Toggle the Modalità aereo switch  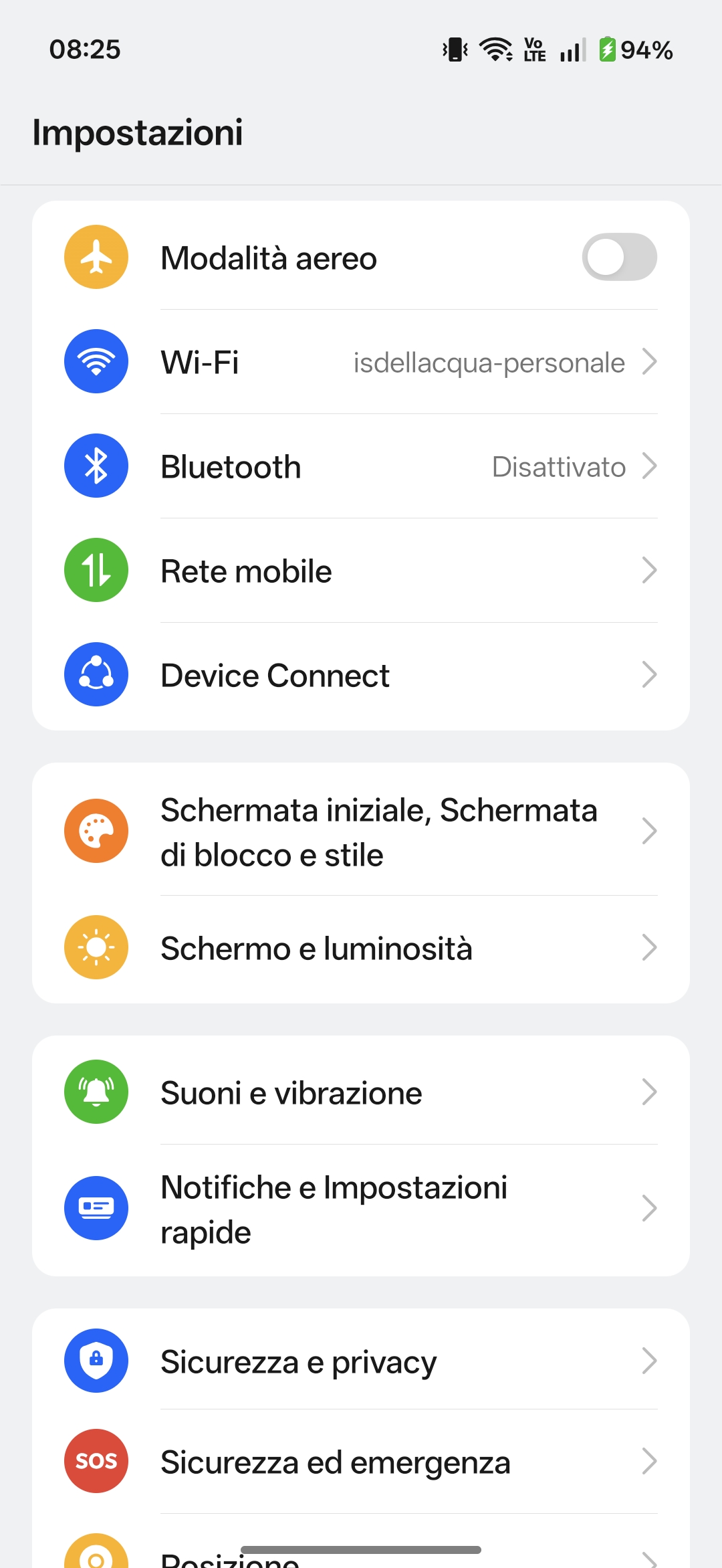coord(619,258)
